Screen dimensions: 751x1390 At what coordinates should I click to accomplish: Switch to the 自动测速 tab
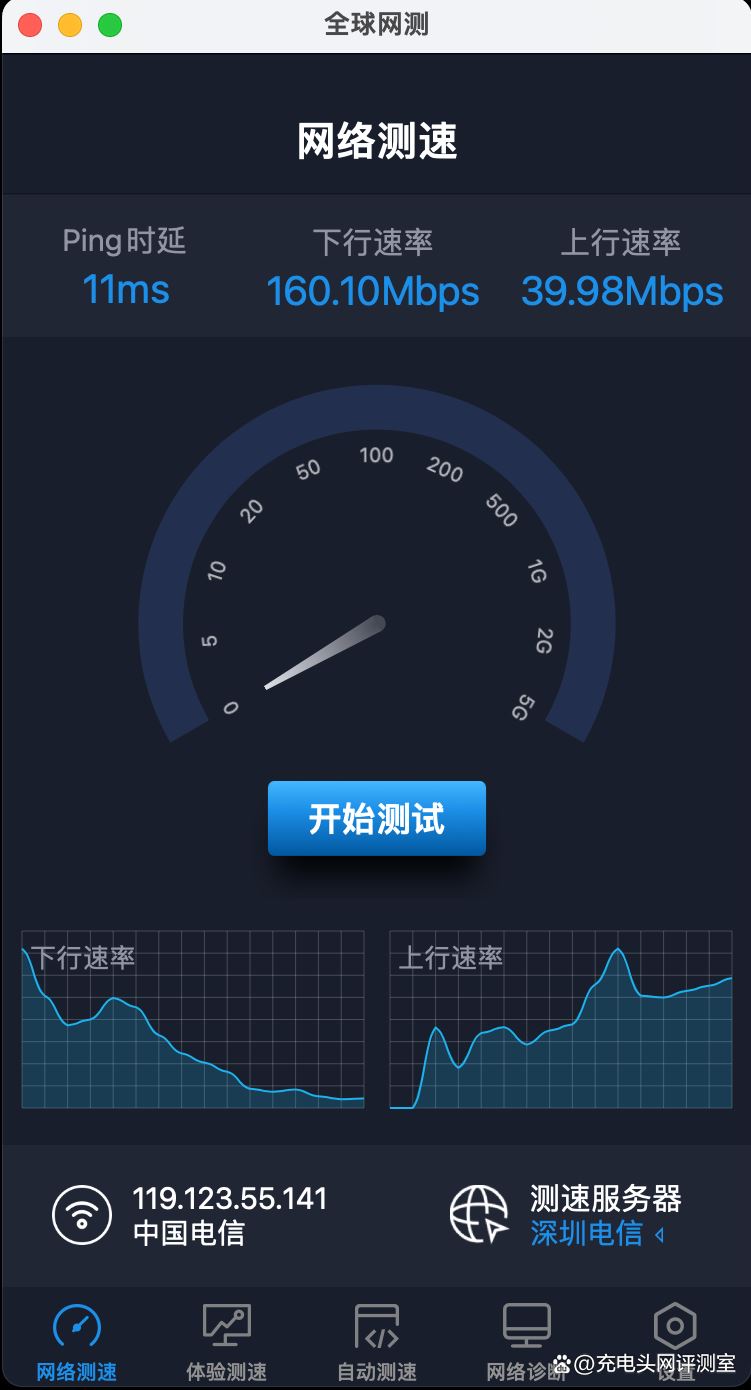376,1373
